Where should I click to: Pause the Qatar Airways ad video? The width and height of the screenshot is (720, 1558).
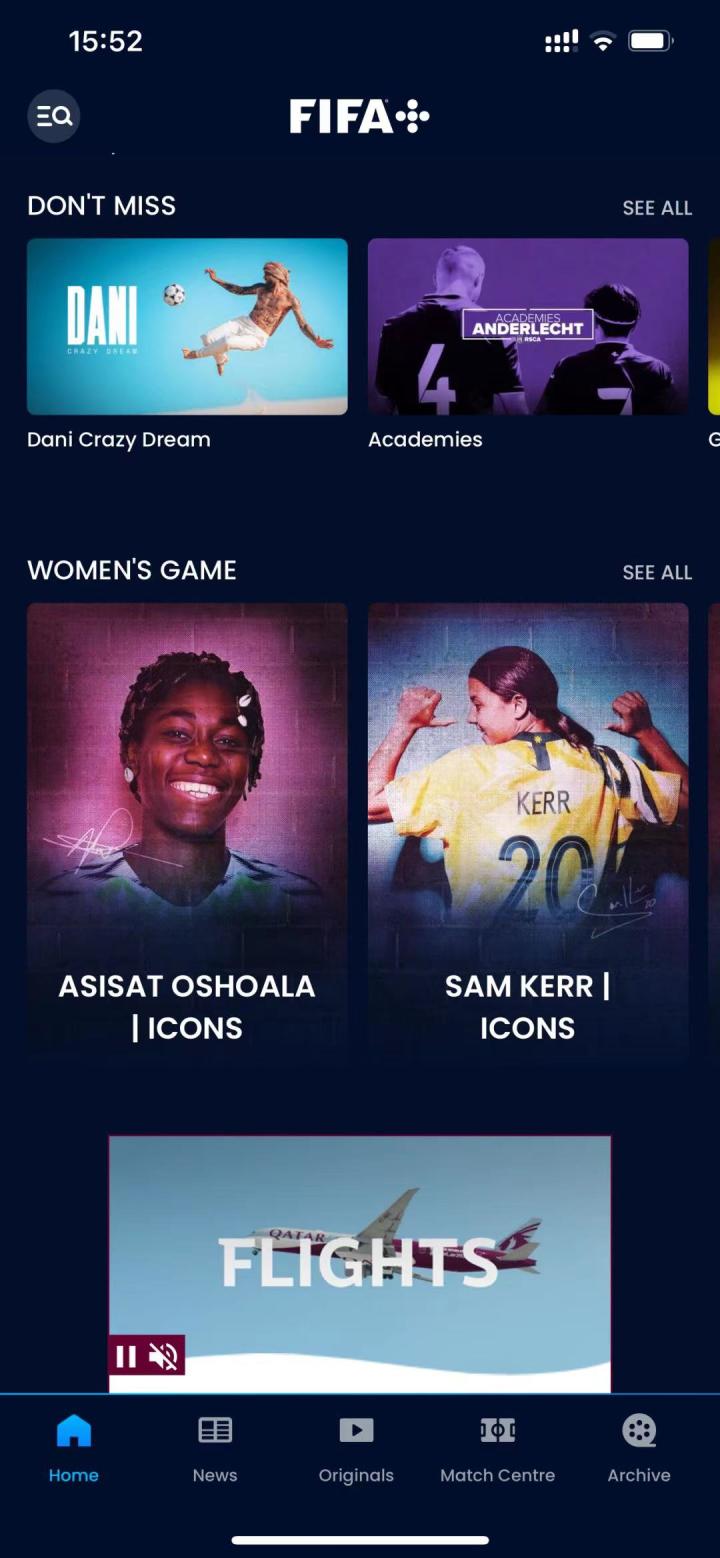click(x=126, y=1356)
